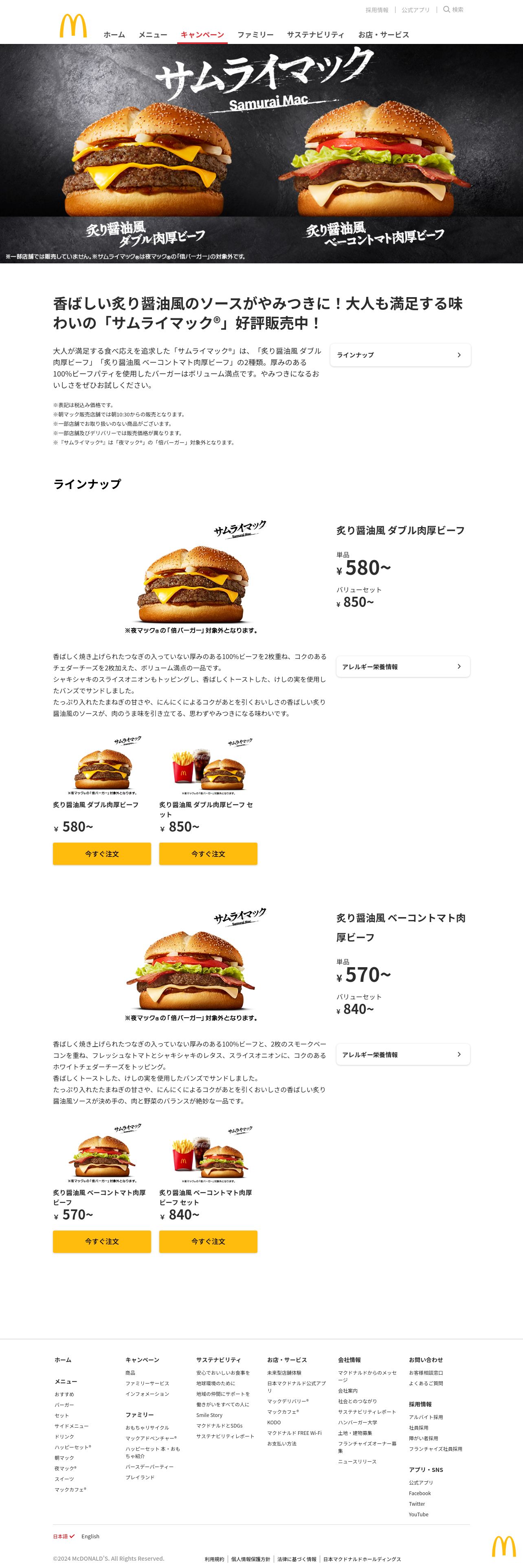
Task: Open the お店・サービス tab
Action: 384,35
